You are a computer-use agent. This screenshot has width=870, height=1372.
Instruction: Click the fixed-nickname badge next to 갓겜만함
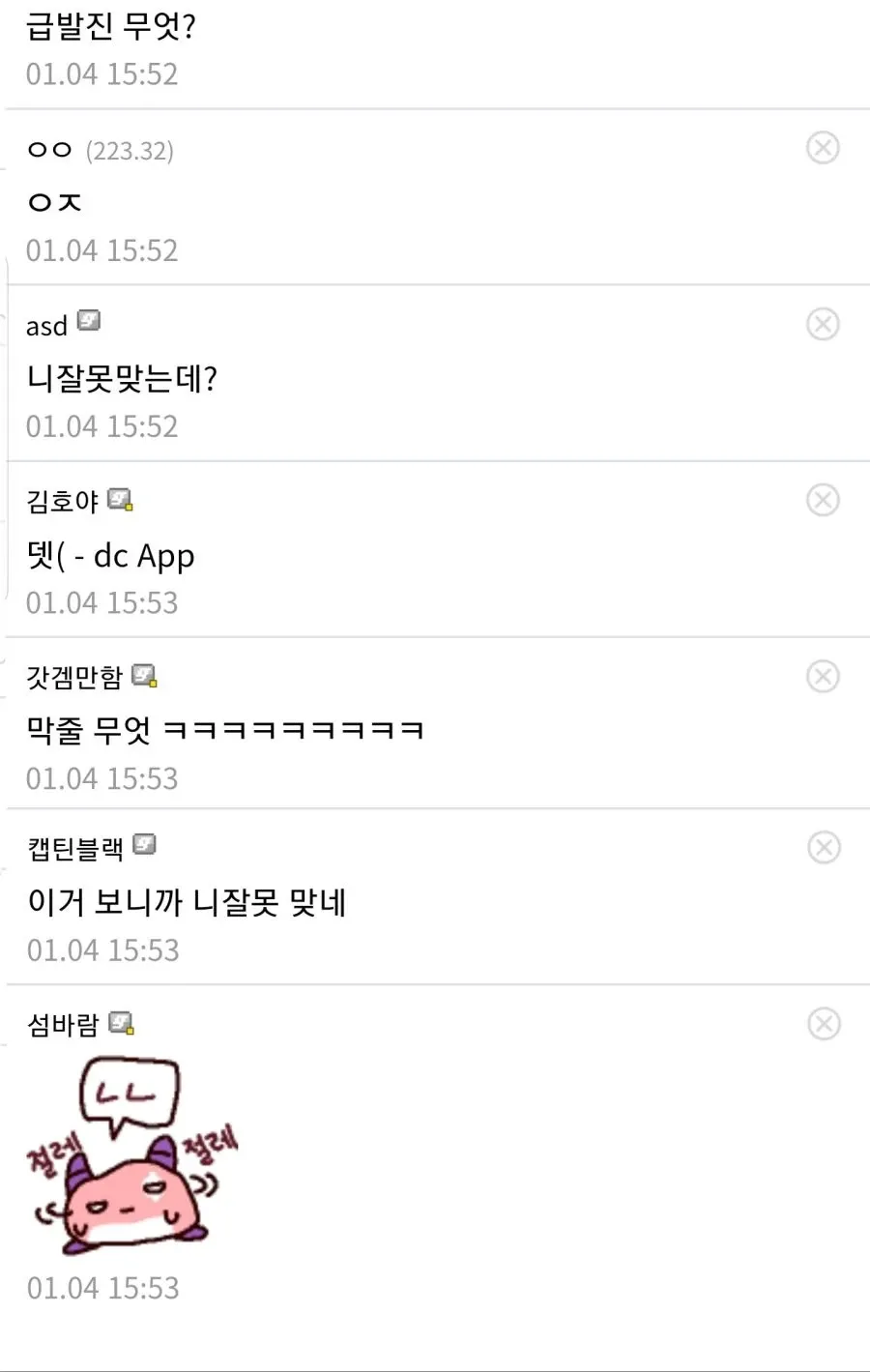pyautogui.click(x=145, y=674)
